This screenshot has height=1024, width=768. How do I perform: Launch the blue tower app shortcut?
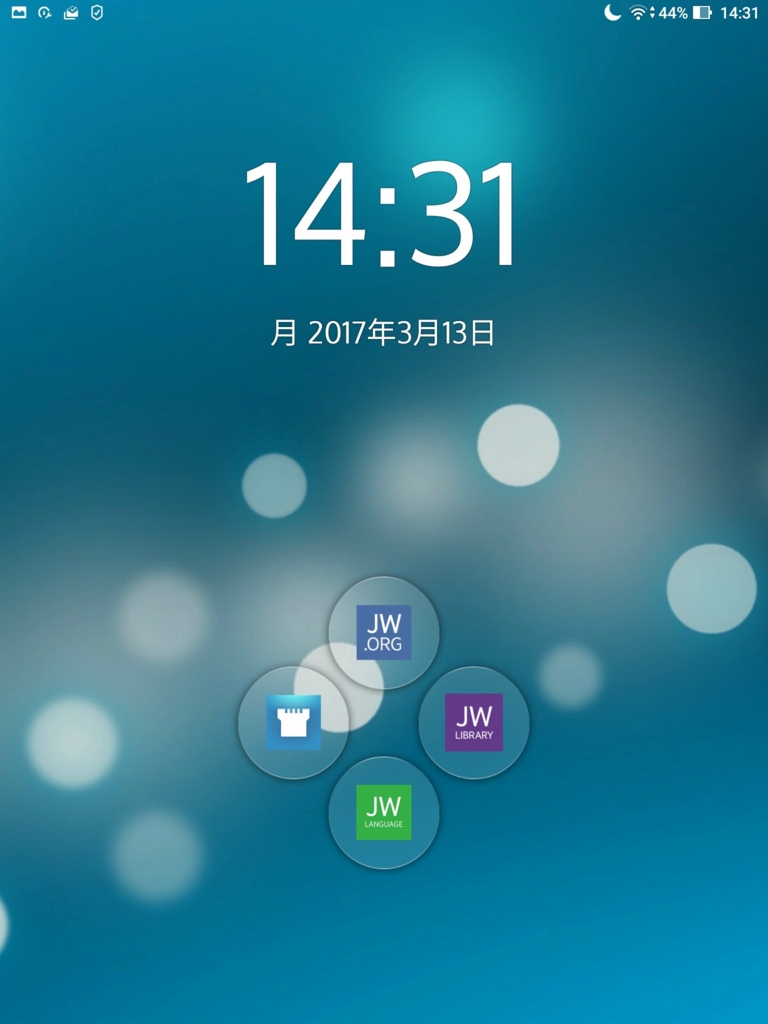point(293,722)
